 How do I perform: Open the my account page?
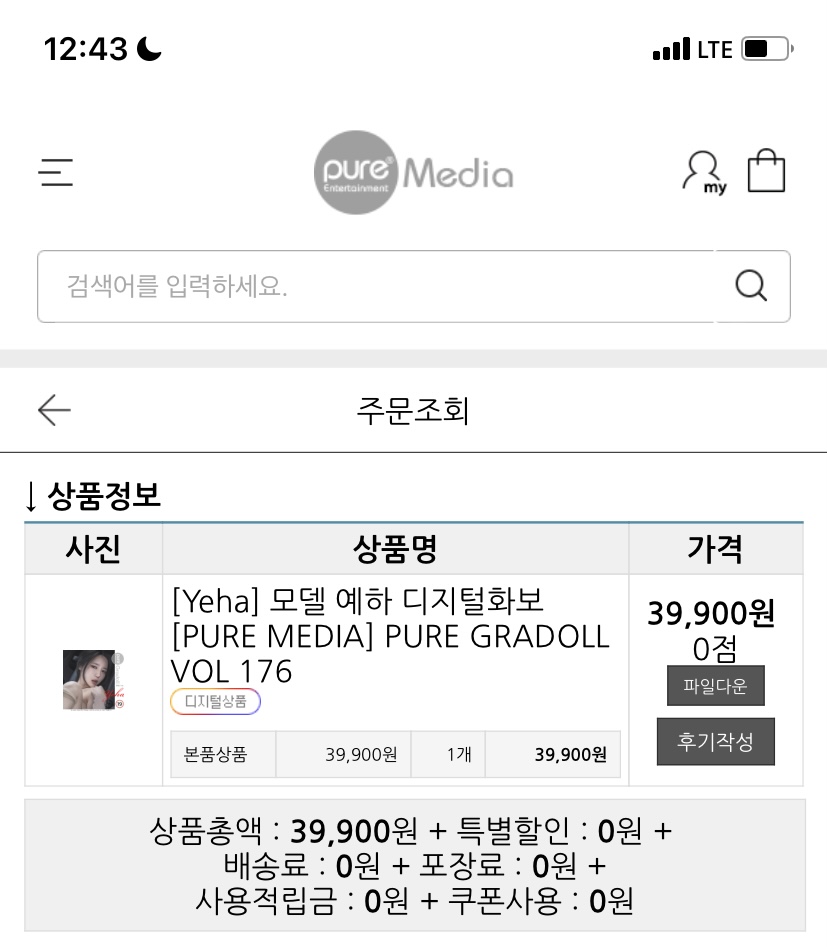pyautogui.click(x=703, y=172)
